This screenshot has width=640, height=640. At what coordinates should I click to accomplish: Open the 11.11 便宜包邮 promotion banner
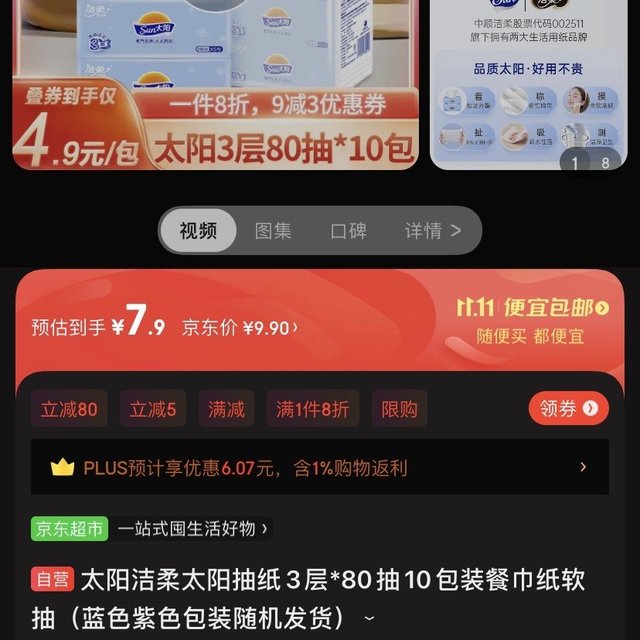(532, 320)
